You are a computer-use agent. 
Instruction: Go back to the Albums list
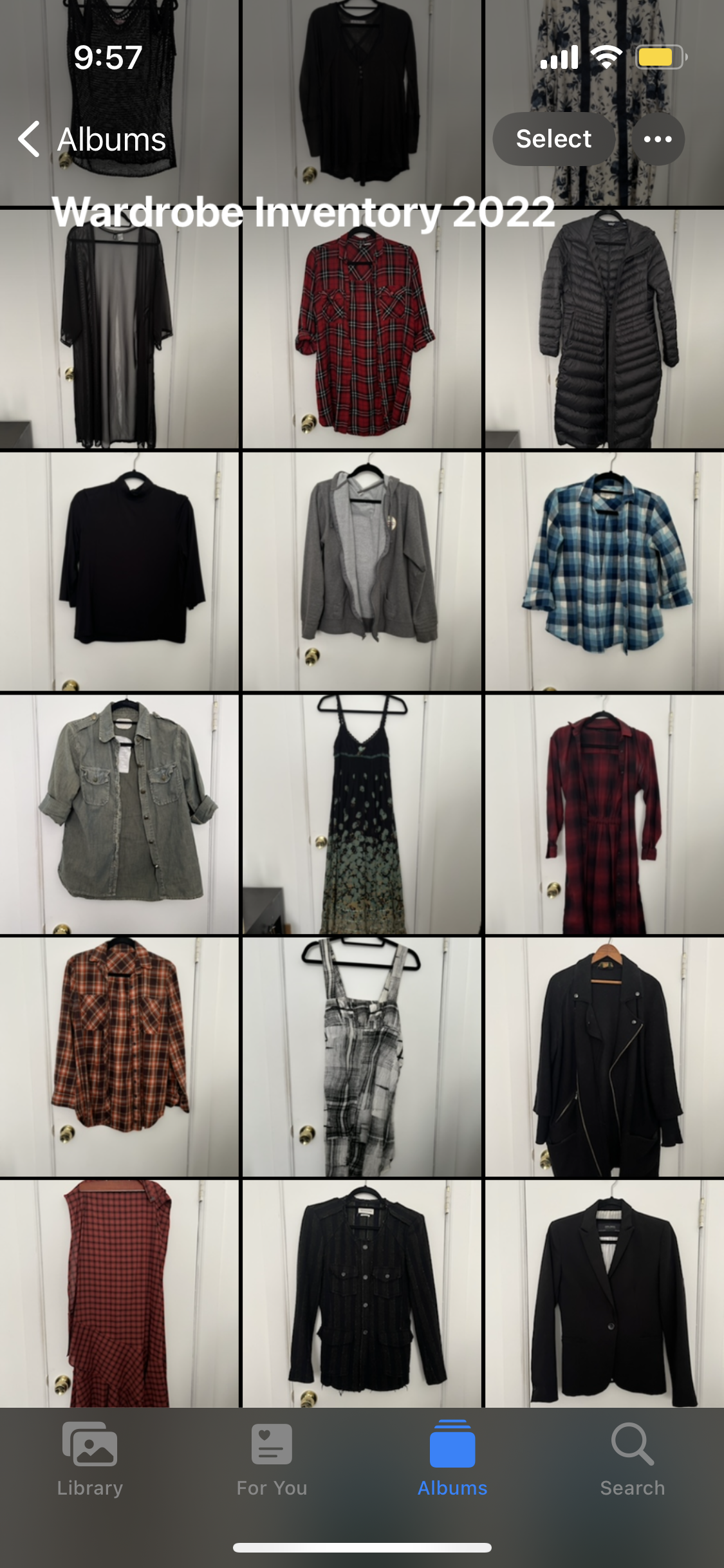pos(91,139)
